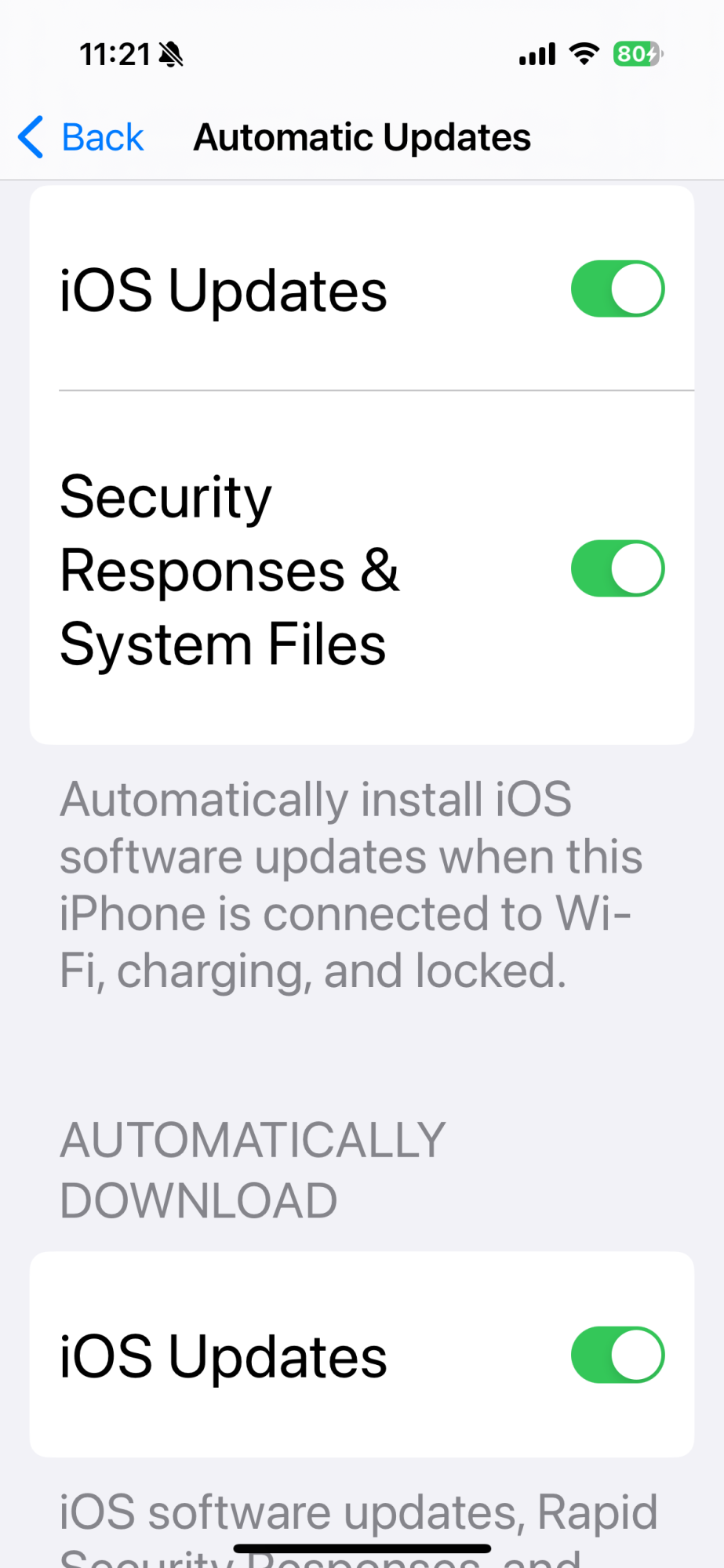The image size is (724, 1568).
Task: Disable Security Responses & System Files toggle
Action: [x=617, y=568]
